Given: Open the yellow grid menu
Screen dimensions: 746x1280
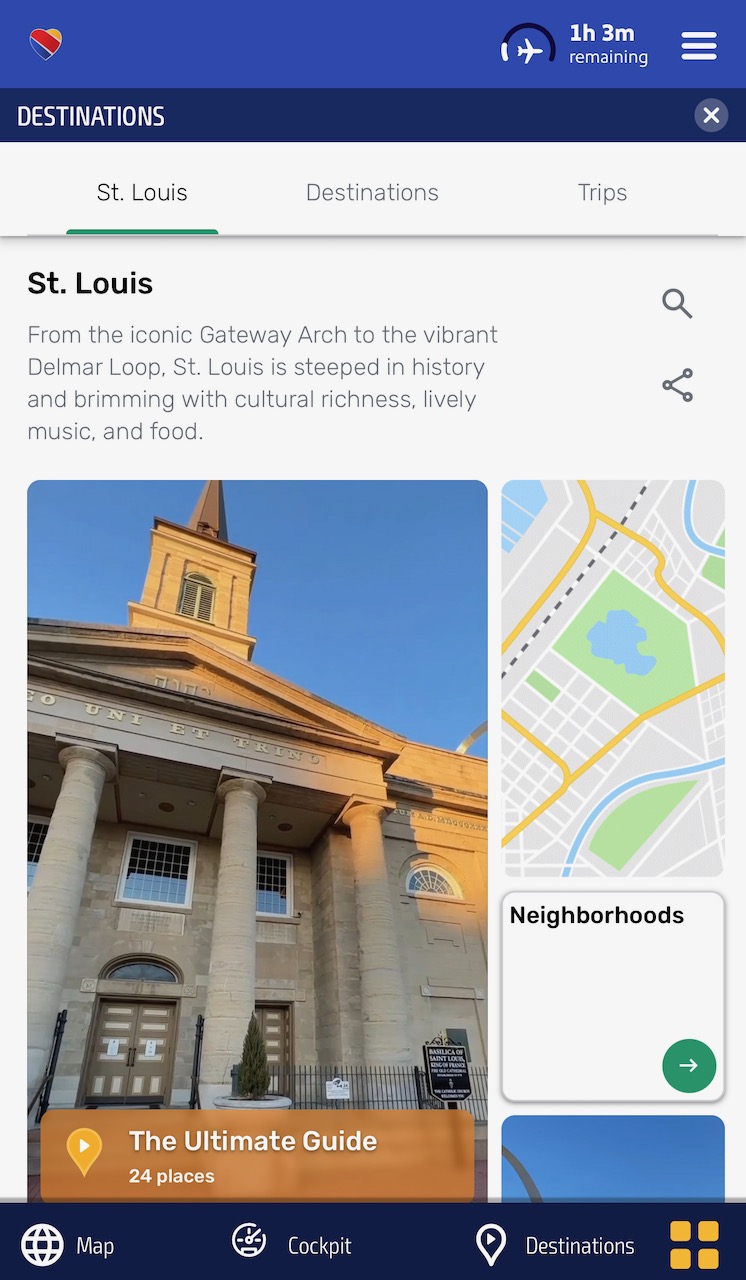Looking at the screenshot, I should [694, 1245].
